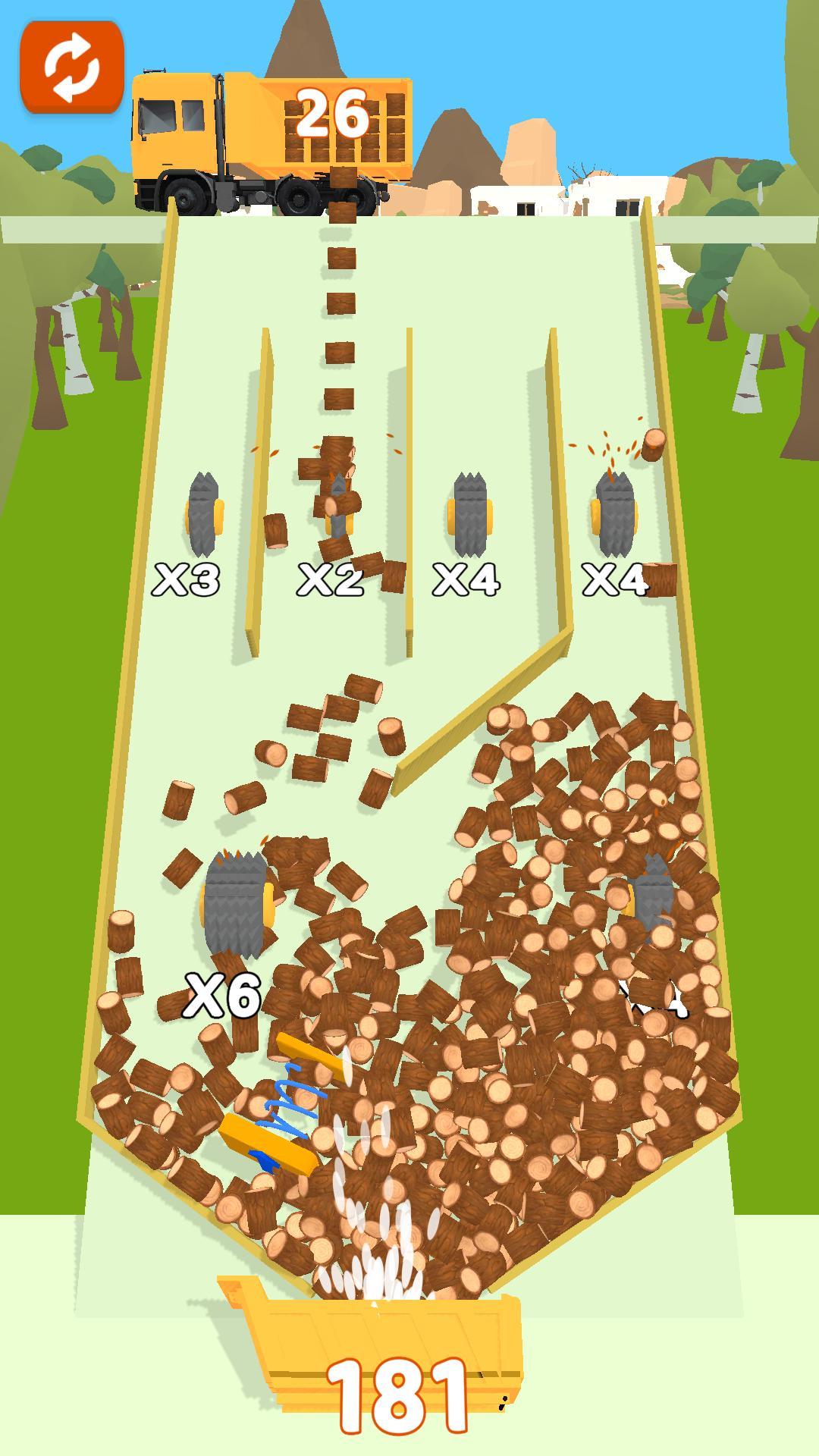The image size is (819, 1456).
Task: Tap the orange restart level button
Action: point(72,67)
